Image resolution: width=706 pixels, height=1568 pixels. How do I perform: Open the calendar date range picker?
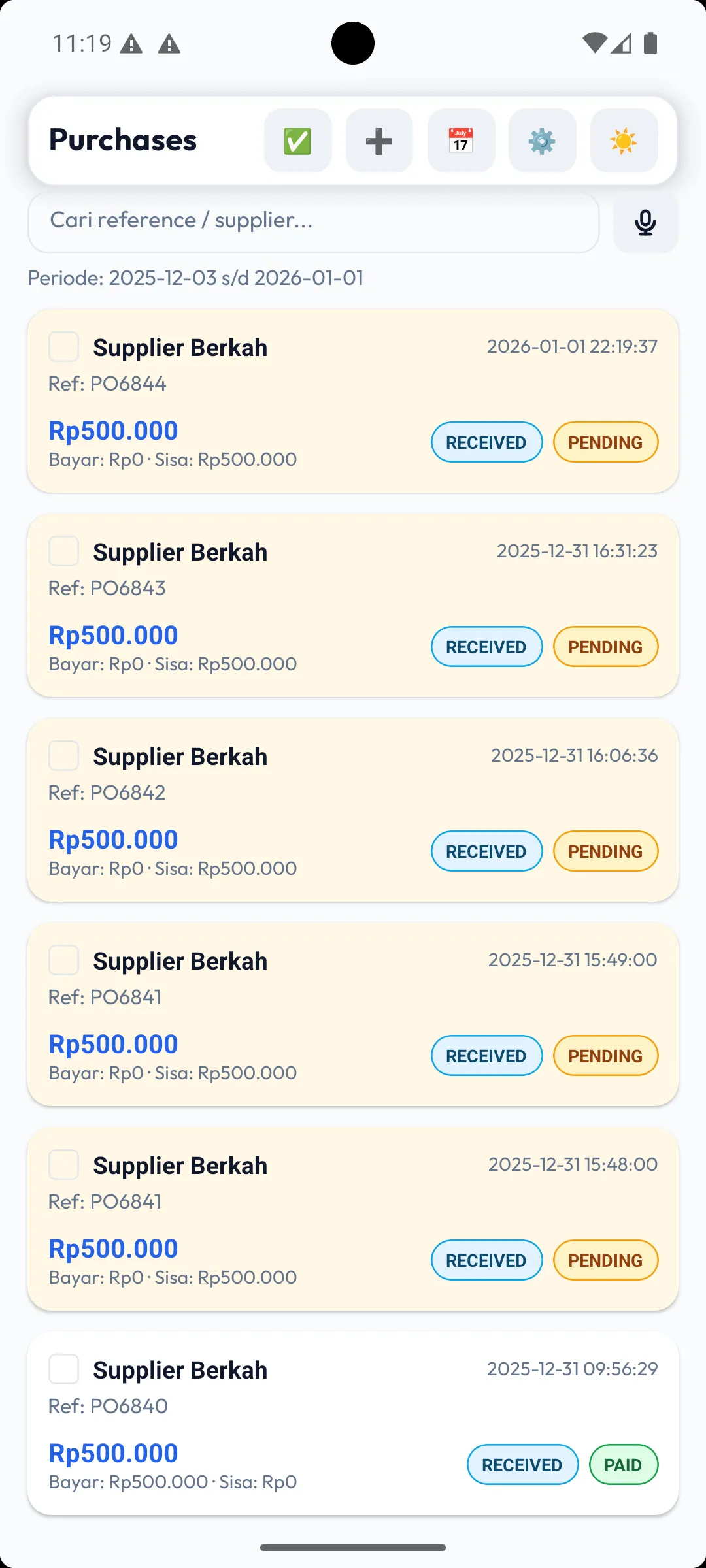pyautogui.click(x=461, y=141)
